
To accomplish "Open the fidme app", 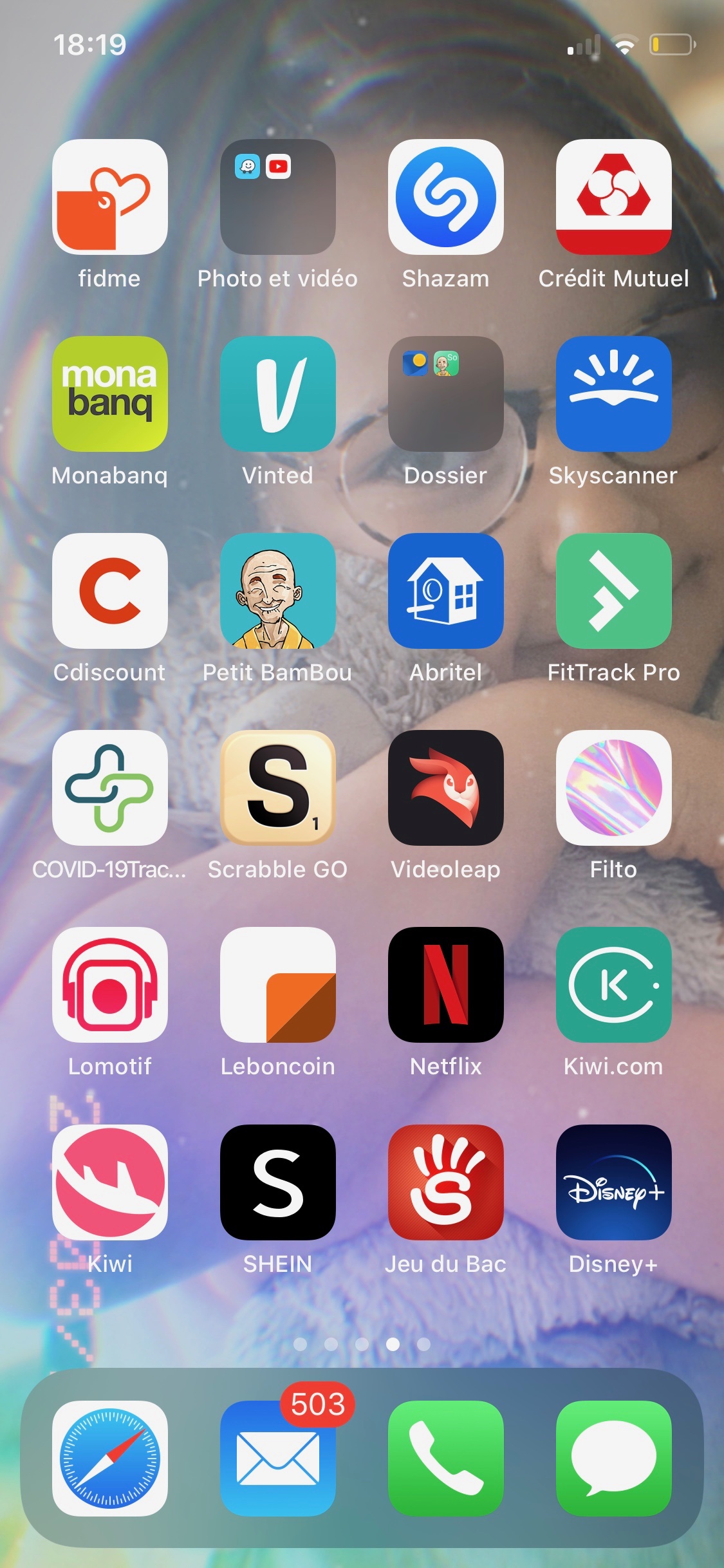I will pos(109,197).
